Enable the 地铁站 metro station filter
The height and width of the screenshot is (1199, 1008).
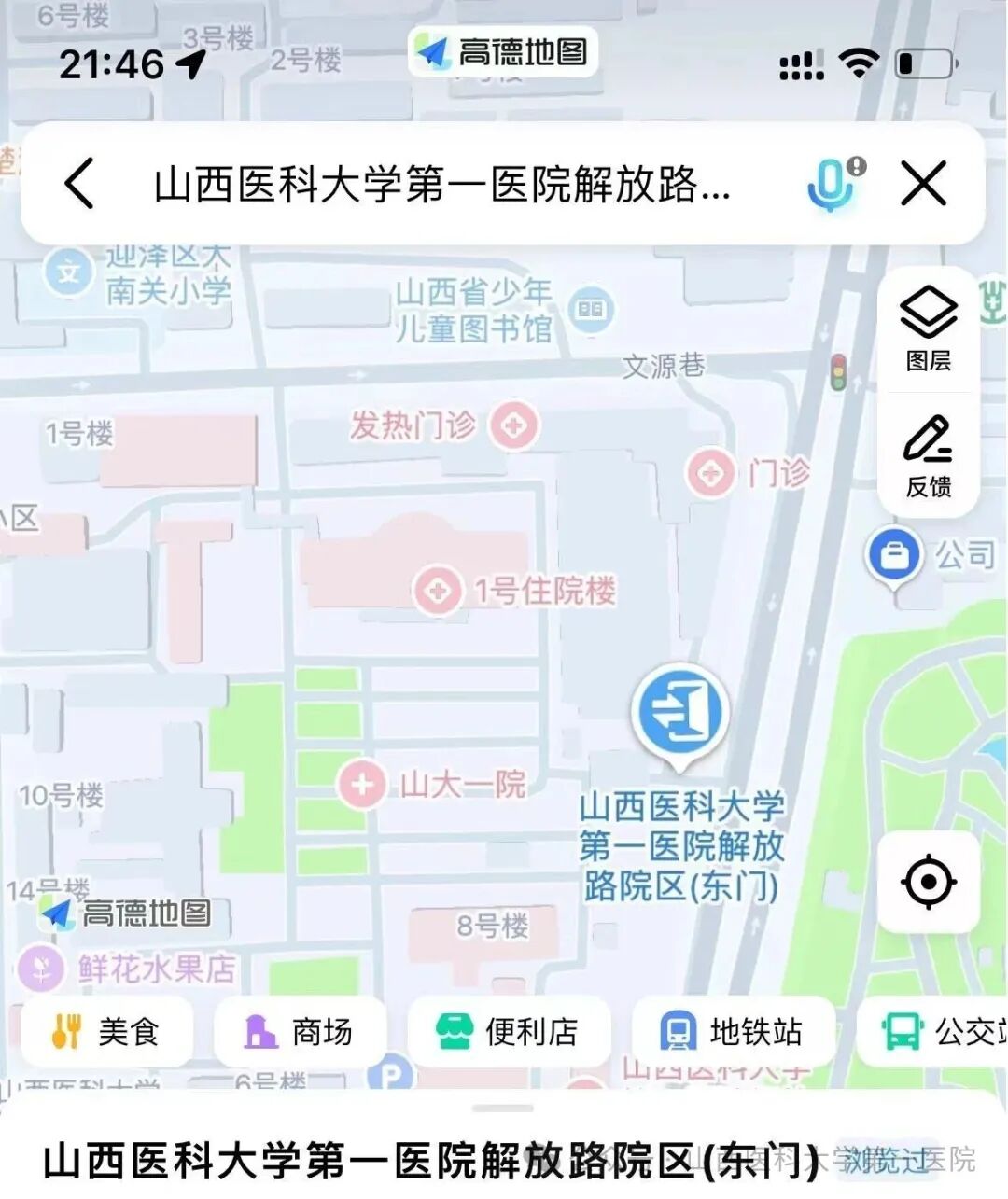(x=734, y=1031)
